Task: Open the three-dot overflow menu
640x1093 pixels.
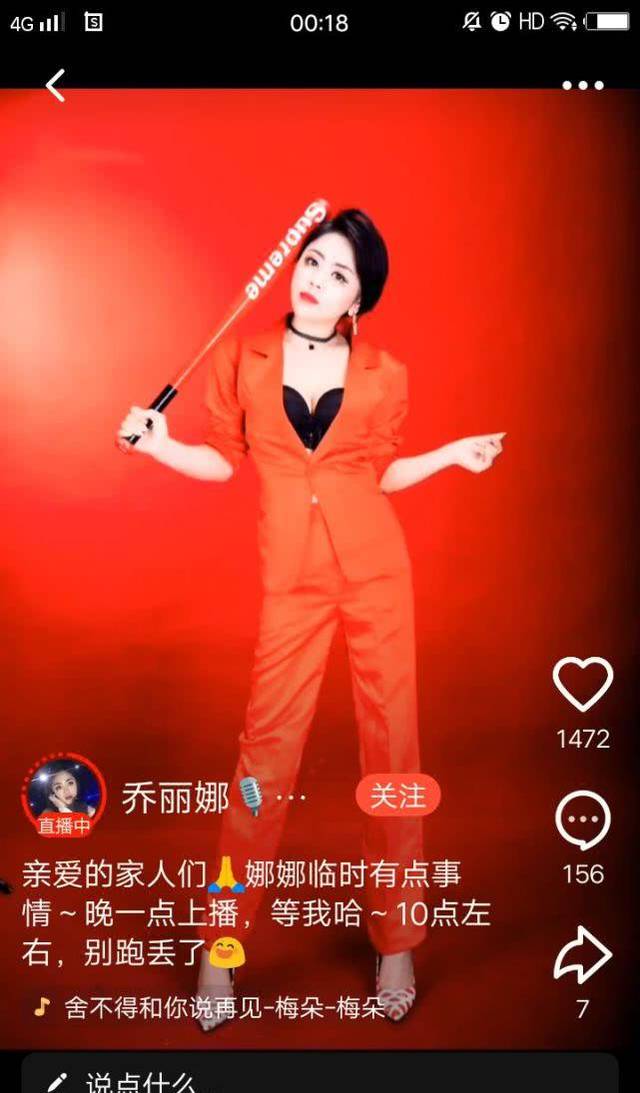Action: click(x=582, y=86)
